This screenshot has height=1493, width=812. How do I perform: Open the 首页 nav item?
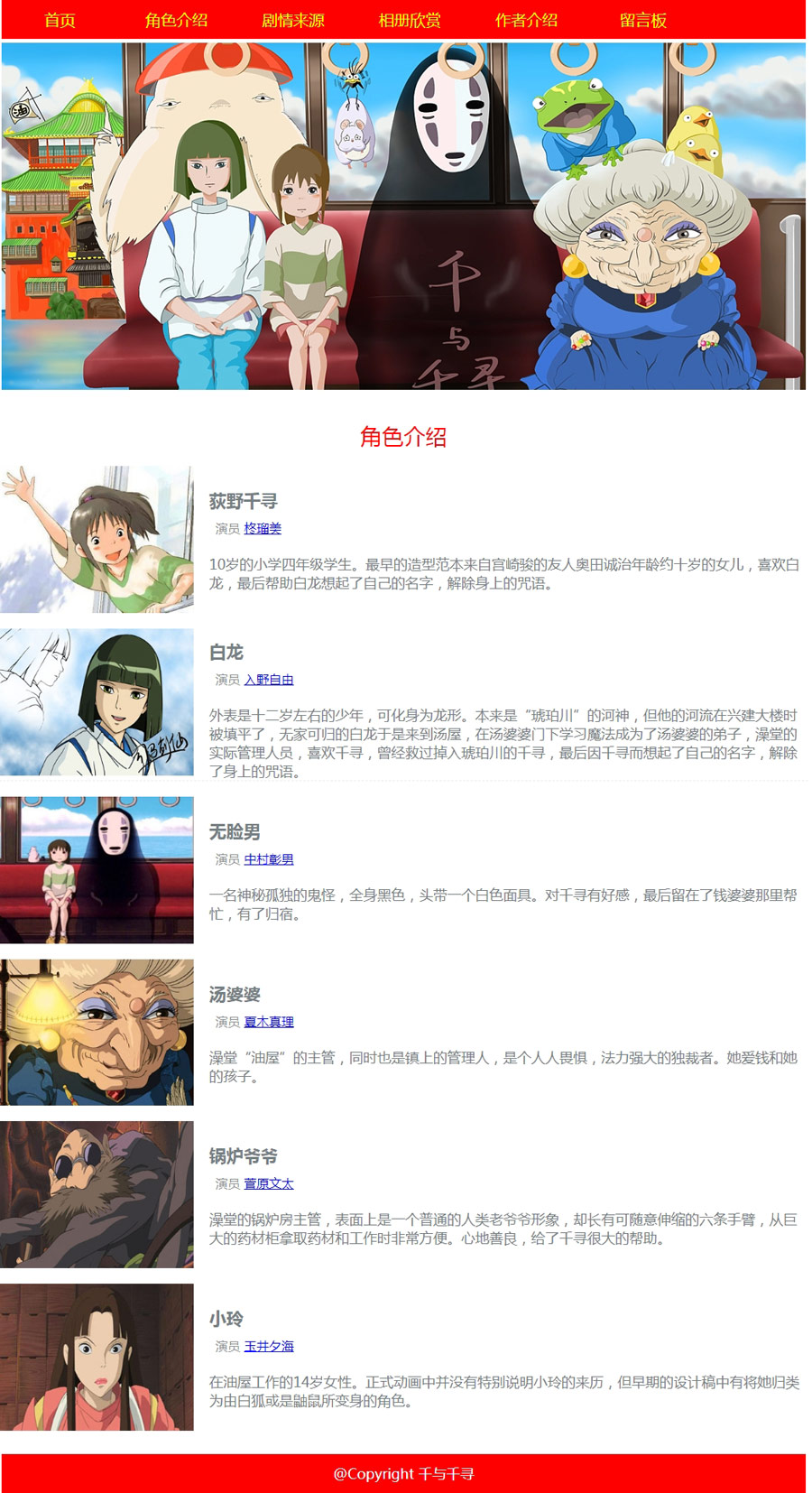[60, 20]
